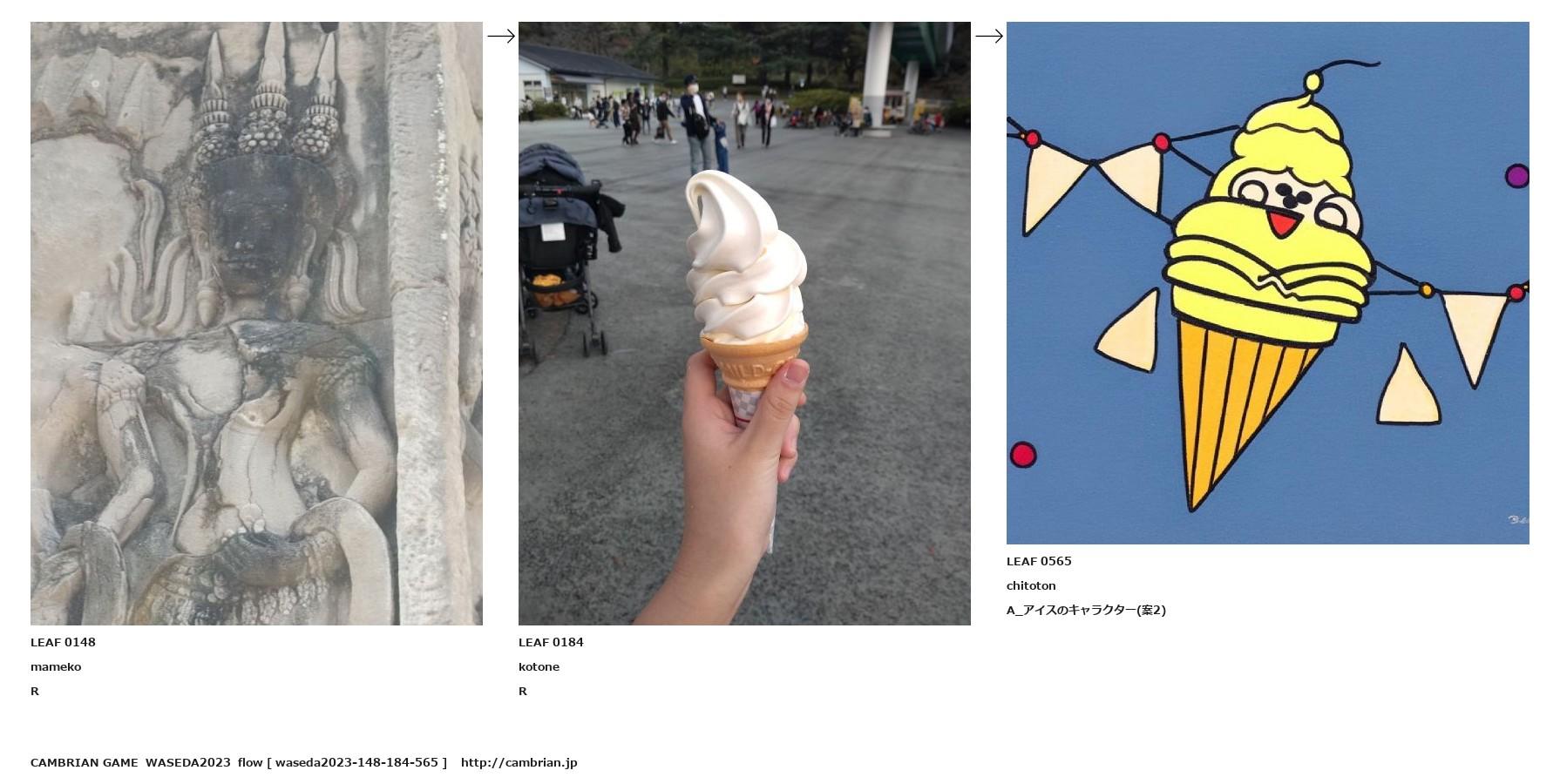Open the LEAF 0148 stone carving image
The height and width of the screenshot is (784, 1560).
point(256,323)
